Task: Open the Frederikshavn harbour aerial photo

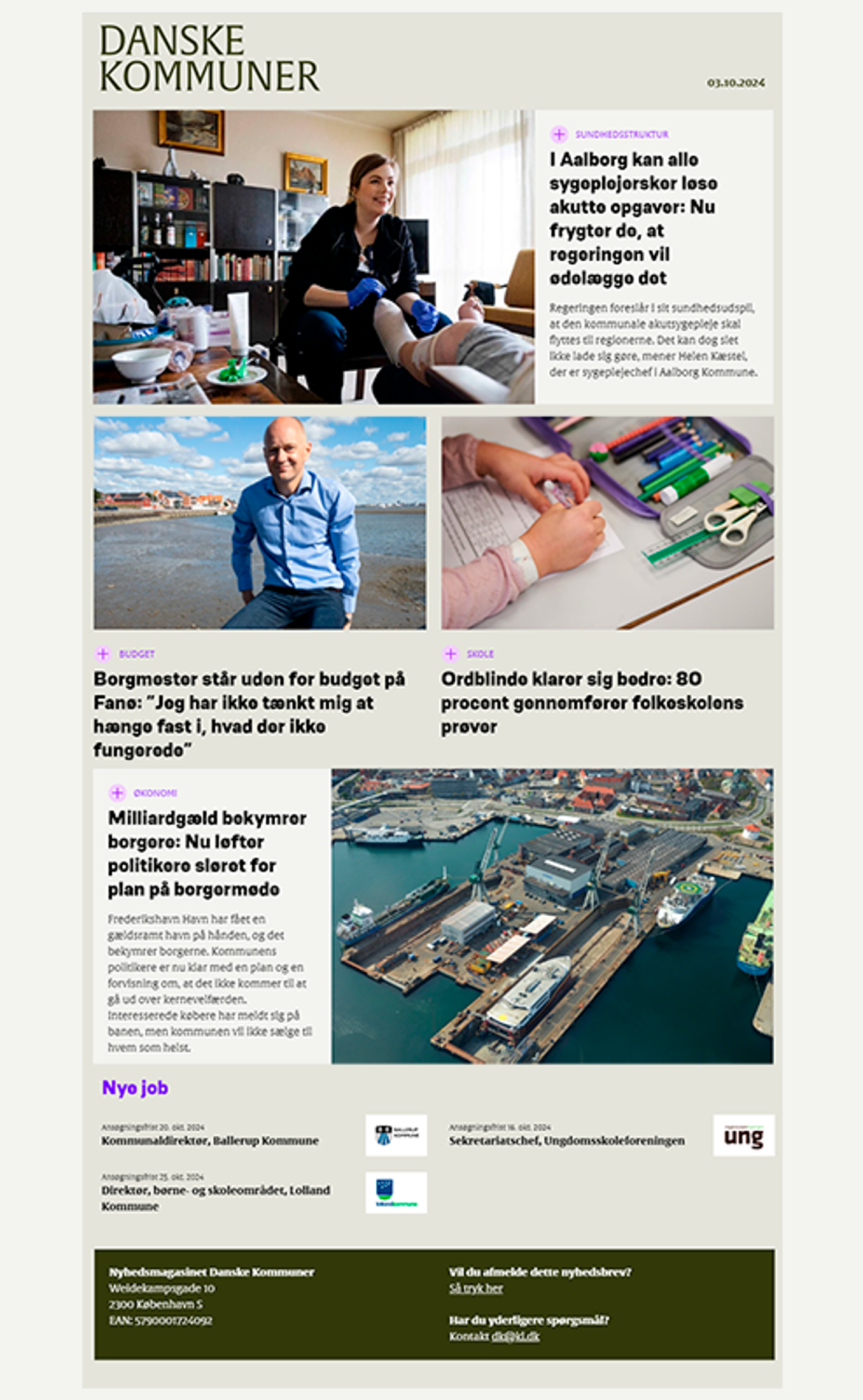Action: click(552, 916)
